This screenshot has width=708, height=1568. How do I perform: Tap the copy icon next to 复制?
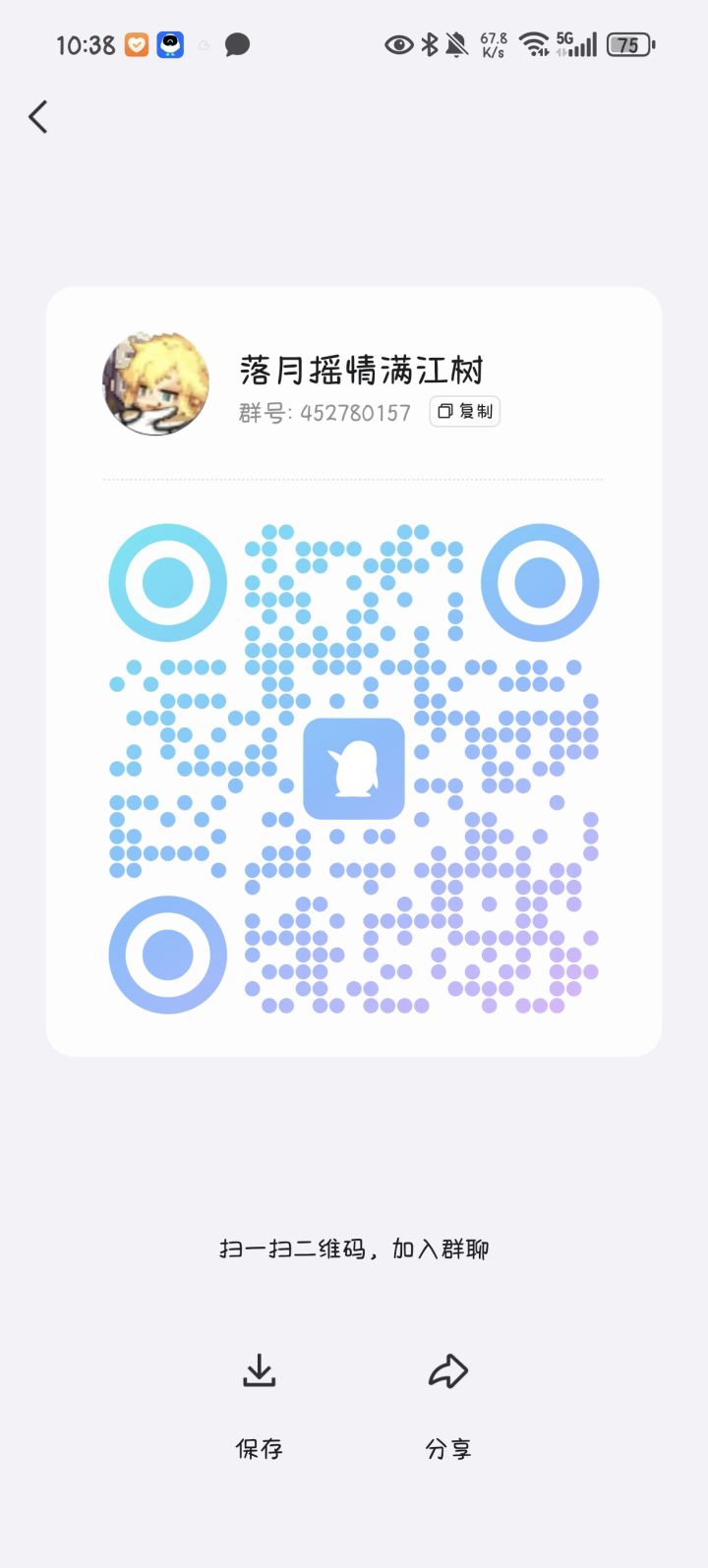[x=445, y=412]
